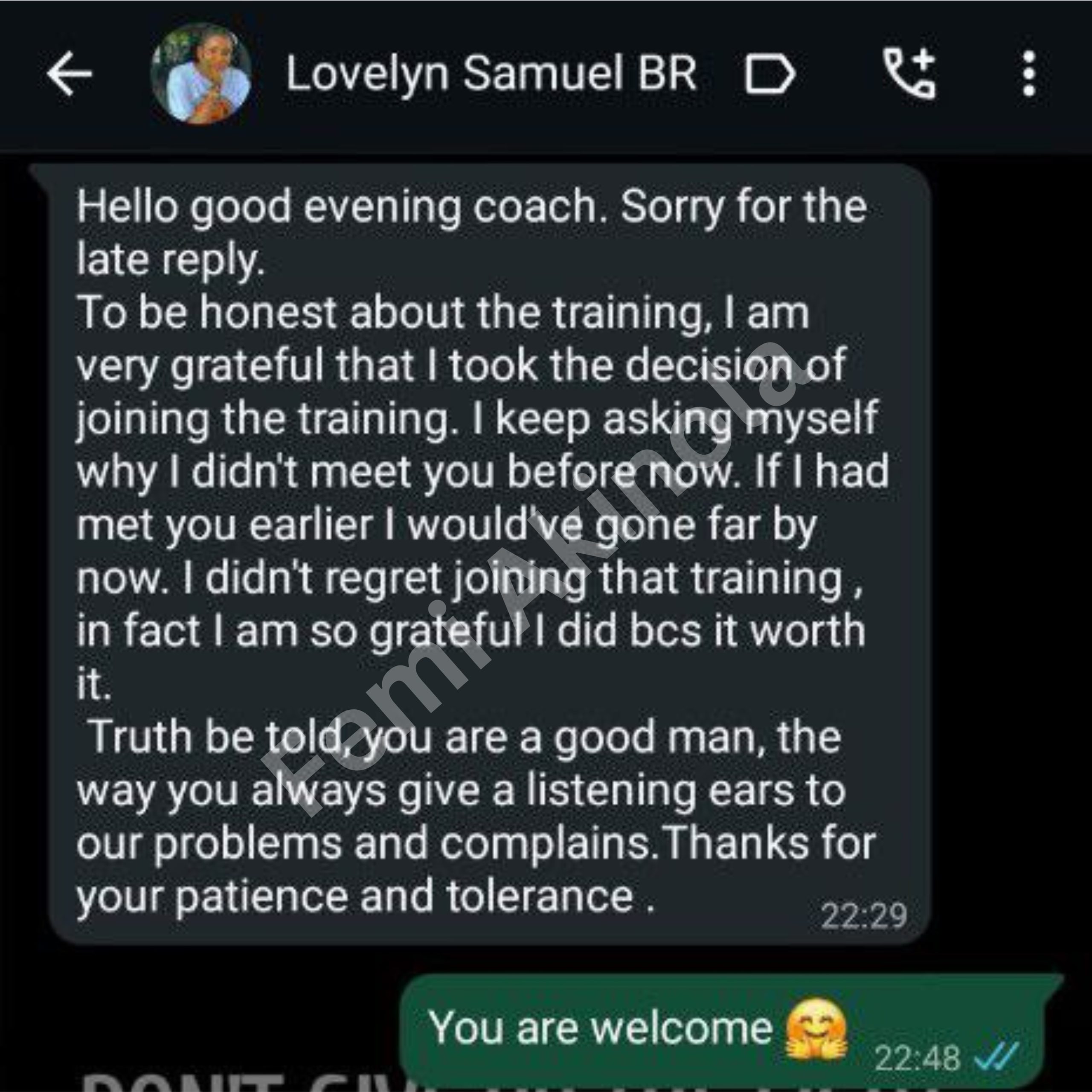Go back to the chat list
The image size is (1092, 1092).
[x=69, y=73]
